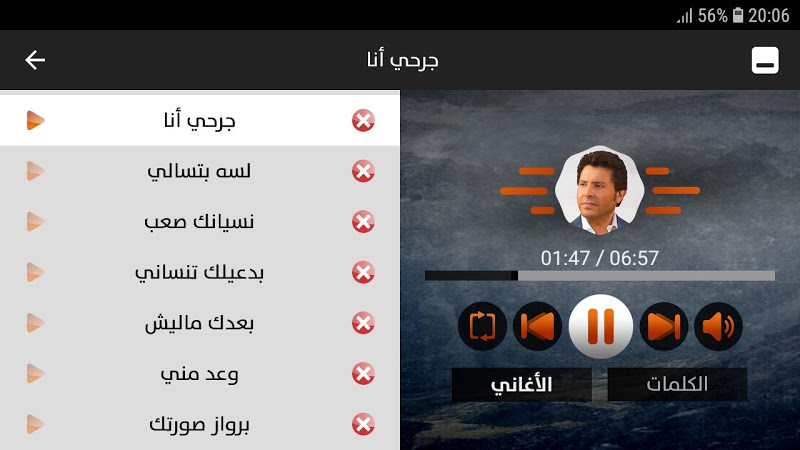The image size is (800, 450).
Task: Switch to the الكلمات lyrics tab
Action: pos(677,385)
